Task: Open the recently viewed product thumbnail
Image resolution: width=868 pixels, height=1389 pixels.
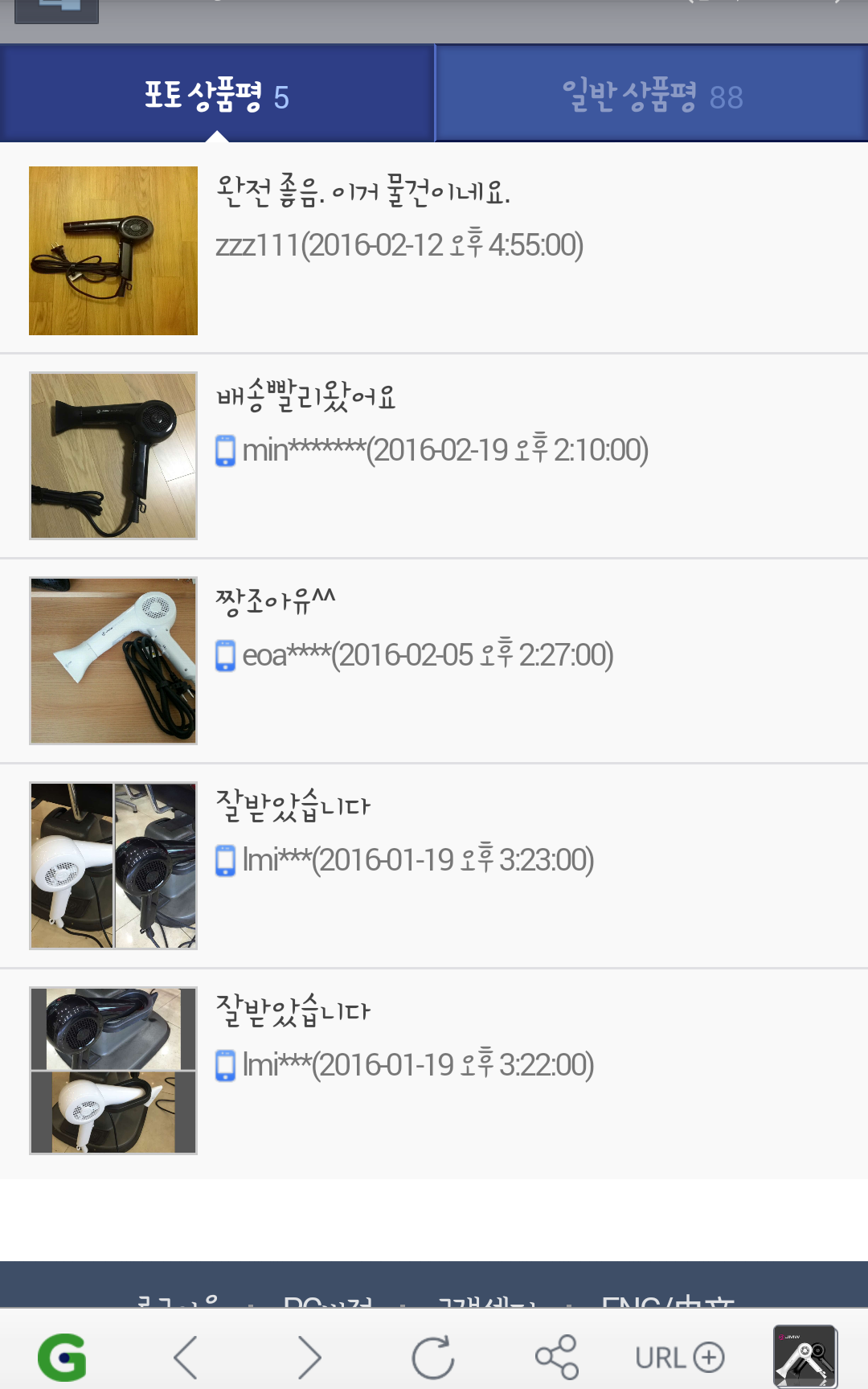Action: (805, 1356)
